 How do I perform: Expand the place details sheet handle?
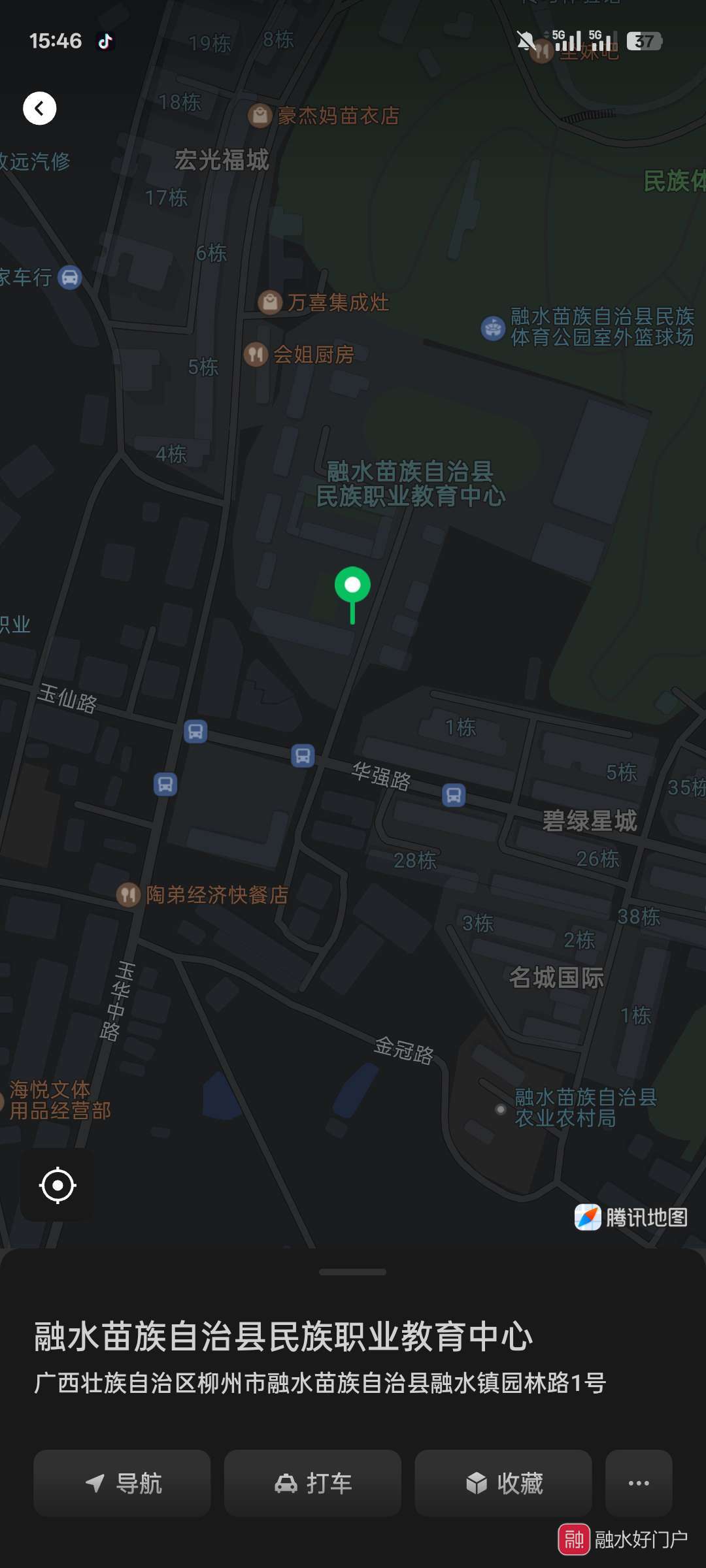tap(353, 1272)
